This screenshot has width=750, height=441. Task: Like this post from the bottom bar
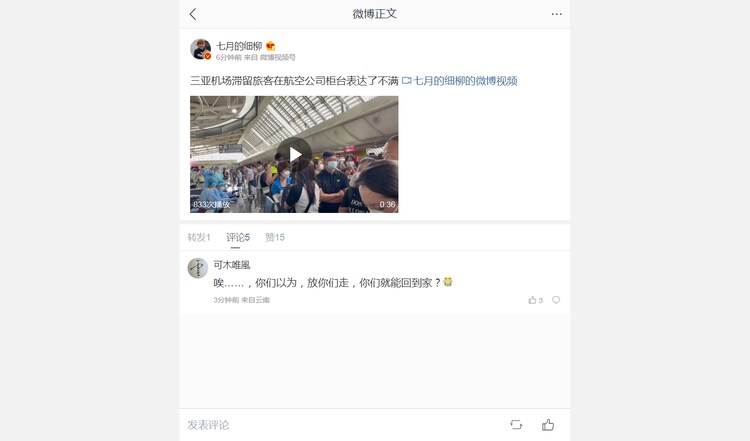point(548,425)
